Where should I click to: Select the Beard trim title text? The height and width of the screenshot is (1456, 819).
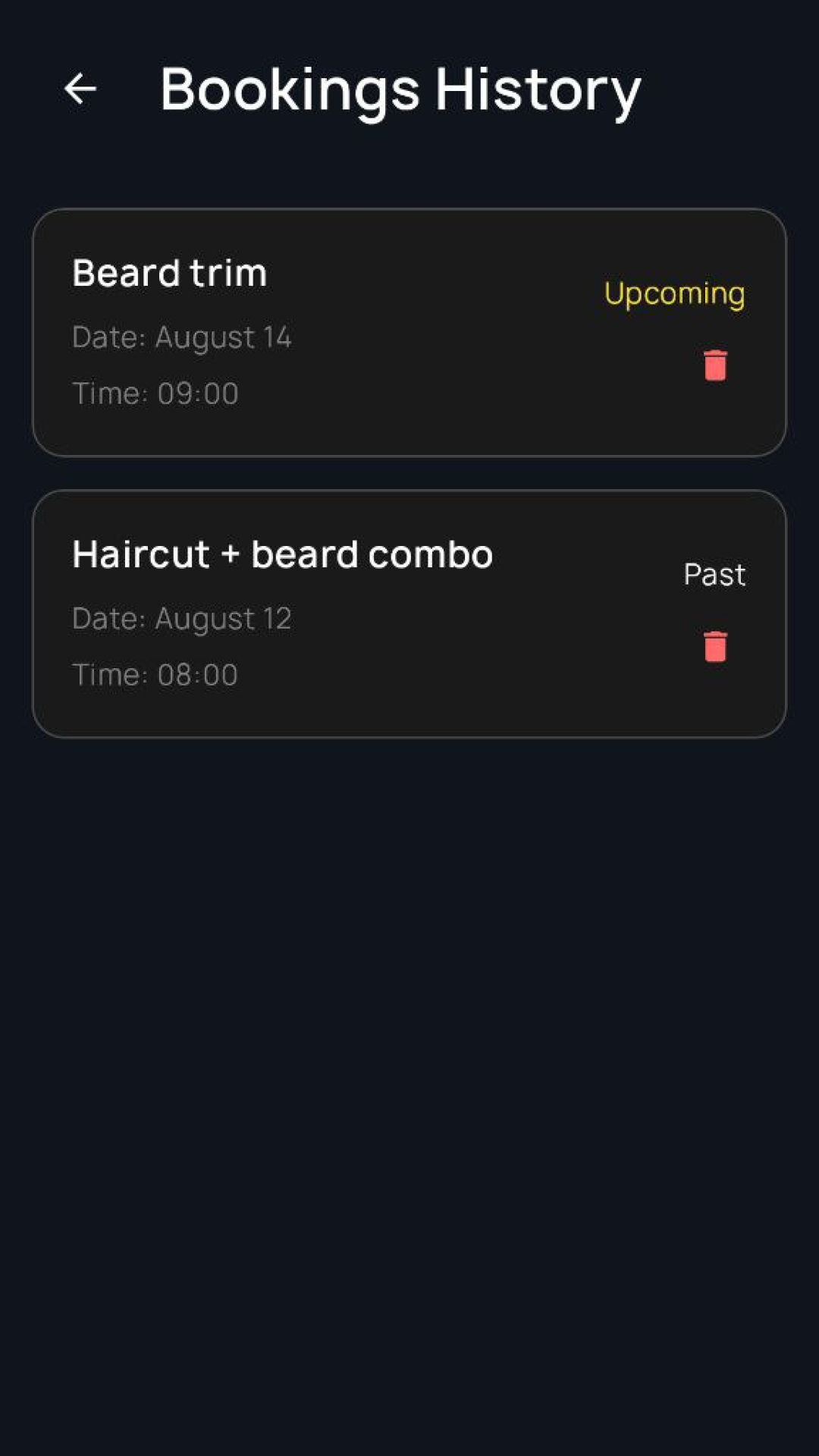click(x=168, y=273)
